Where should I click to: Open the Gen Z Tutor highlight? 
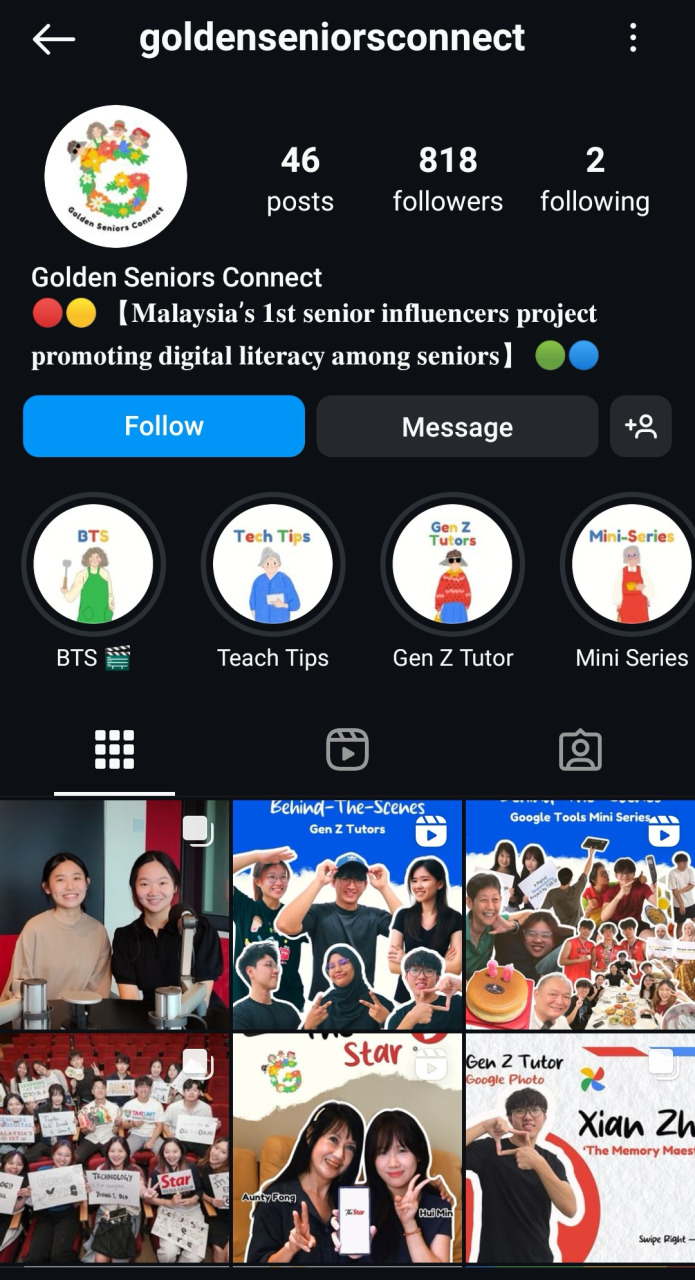click(452, 565)
